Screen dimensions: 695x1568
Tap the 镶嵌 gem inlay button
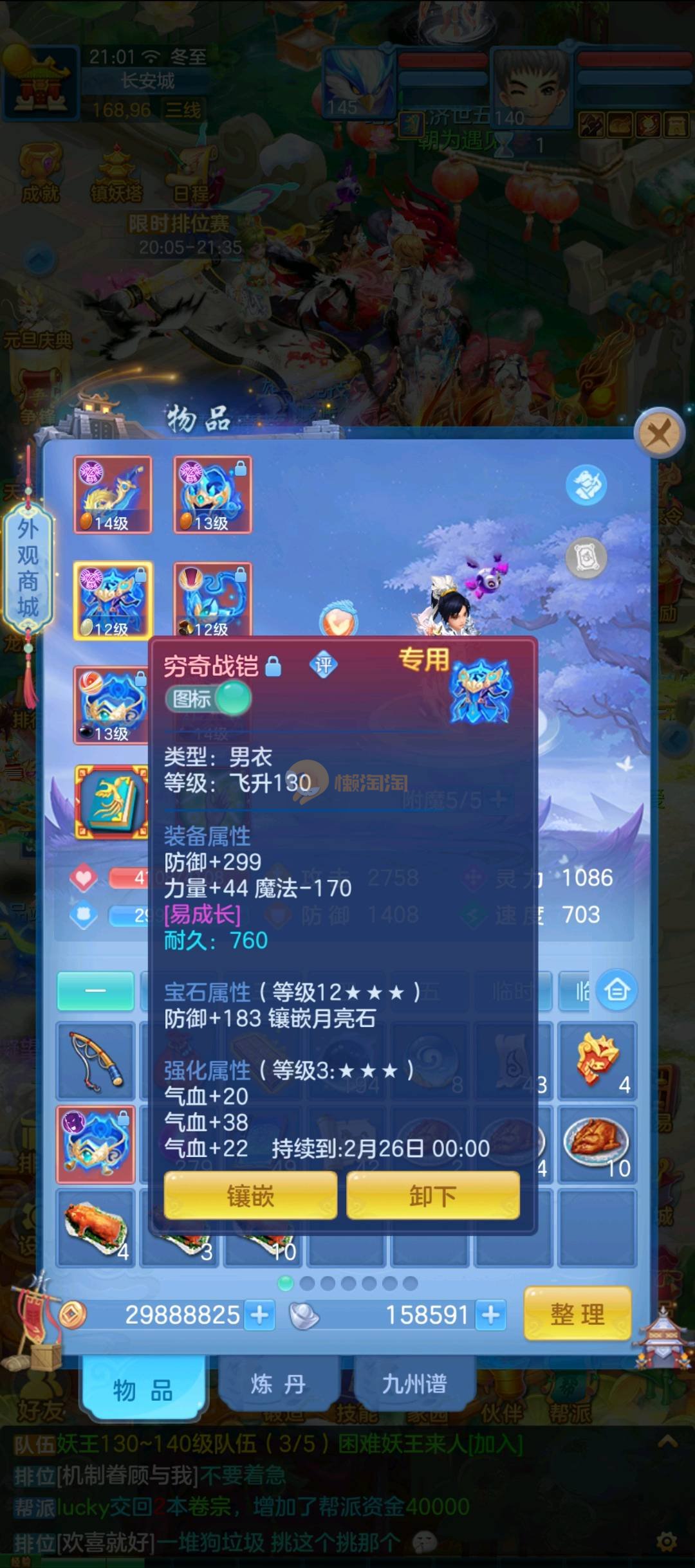[250, 1196]
